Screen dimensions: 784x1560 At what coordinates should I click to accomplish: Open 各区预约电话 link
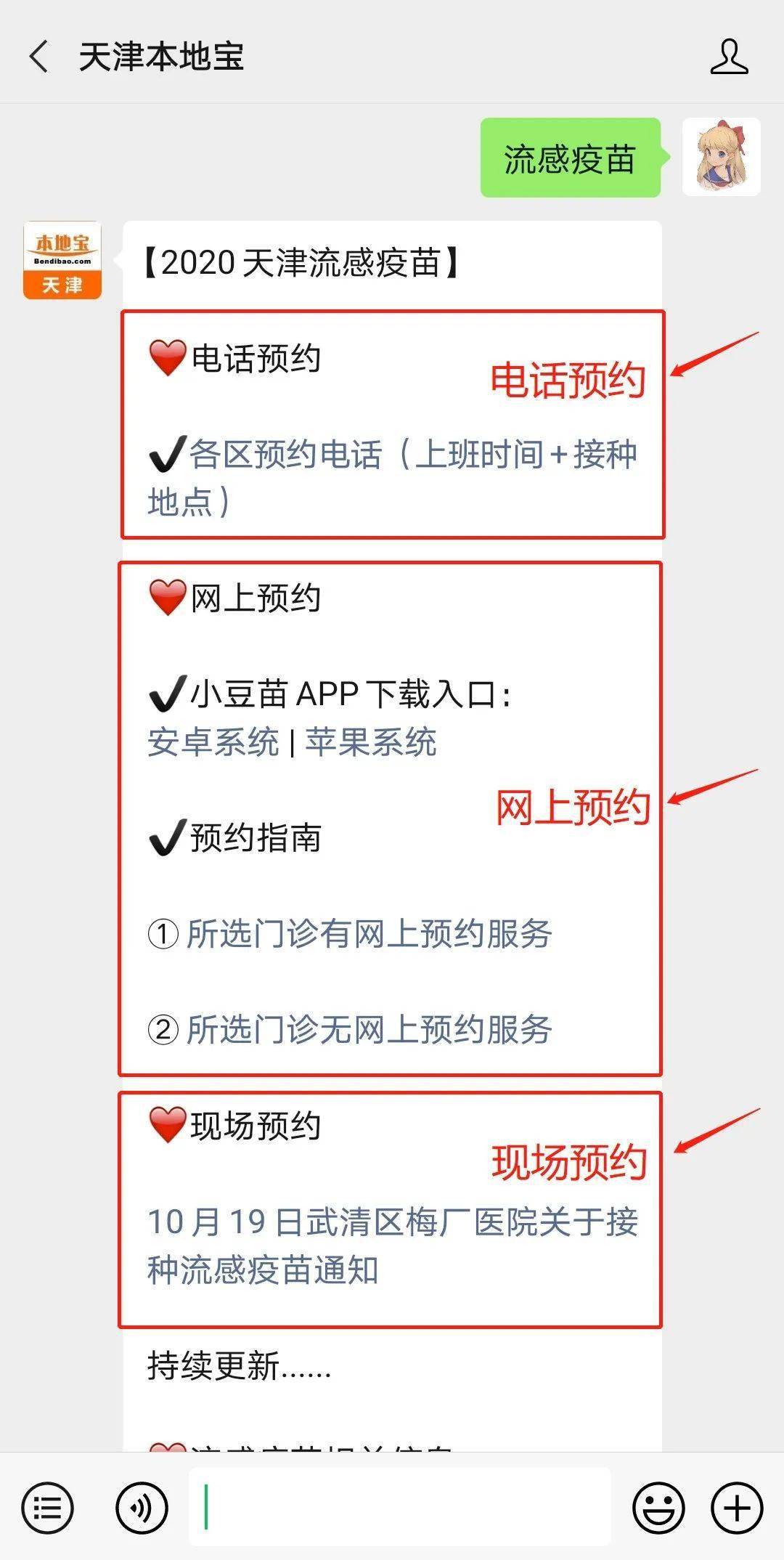click(392, 476)
